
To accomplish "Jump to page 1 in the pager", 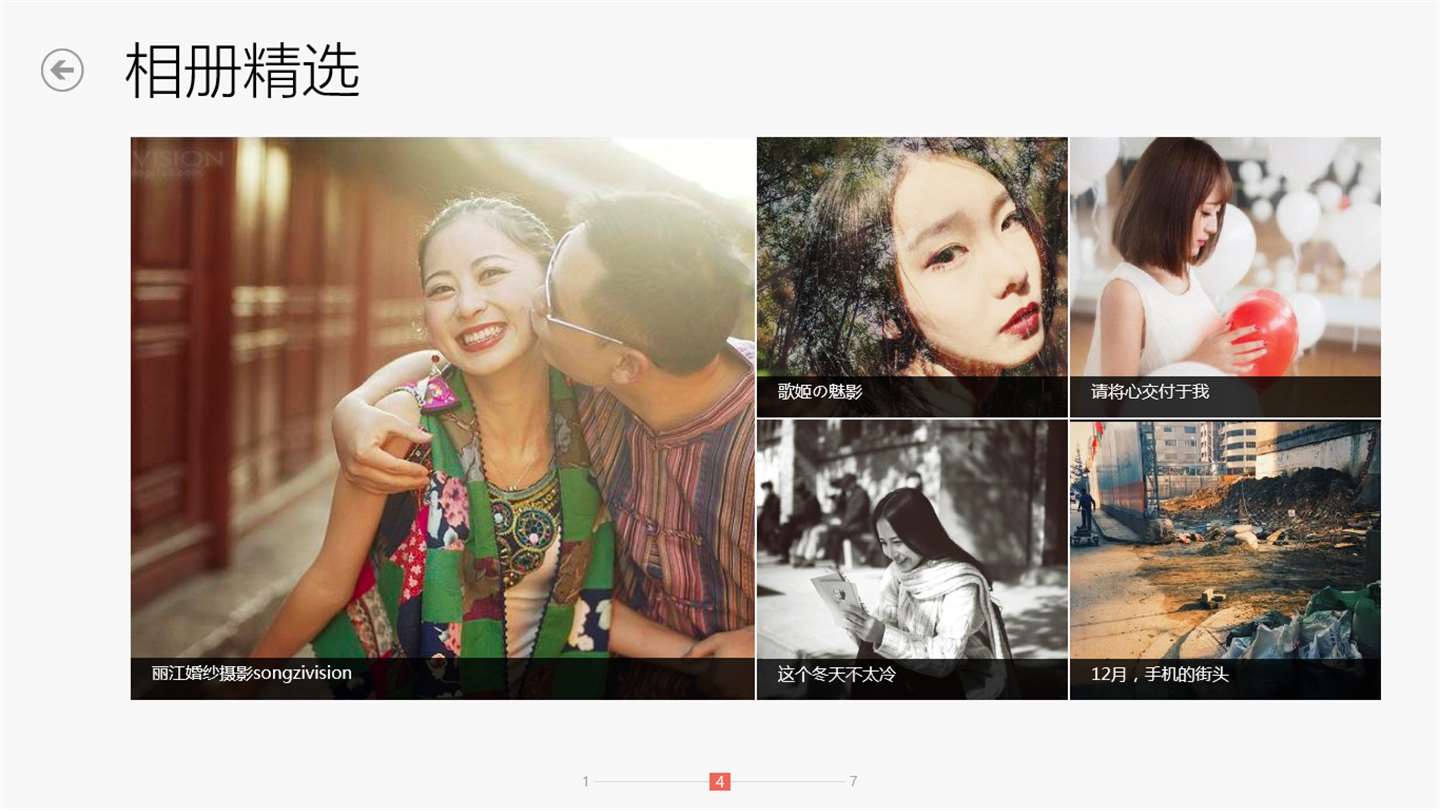I will (586, 782).
